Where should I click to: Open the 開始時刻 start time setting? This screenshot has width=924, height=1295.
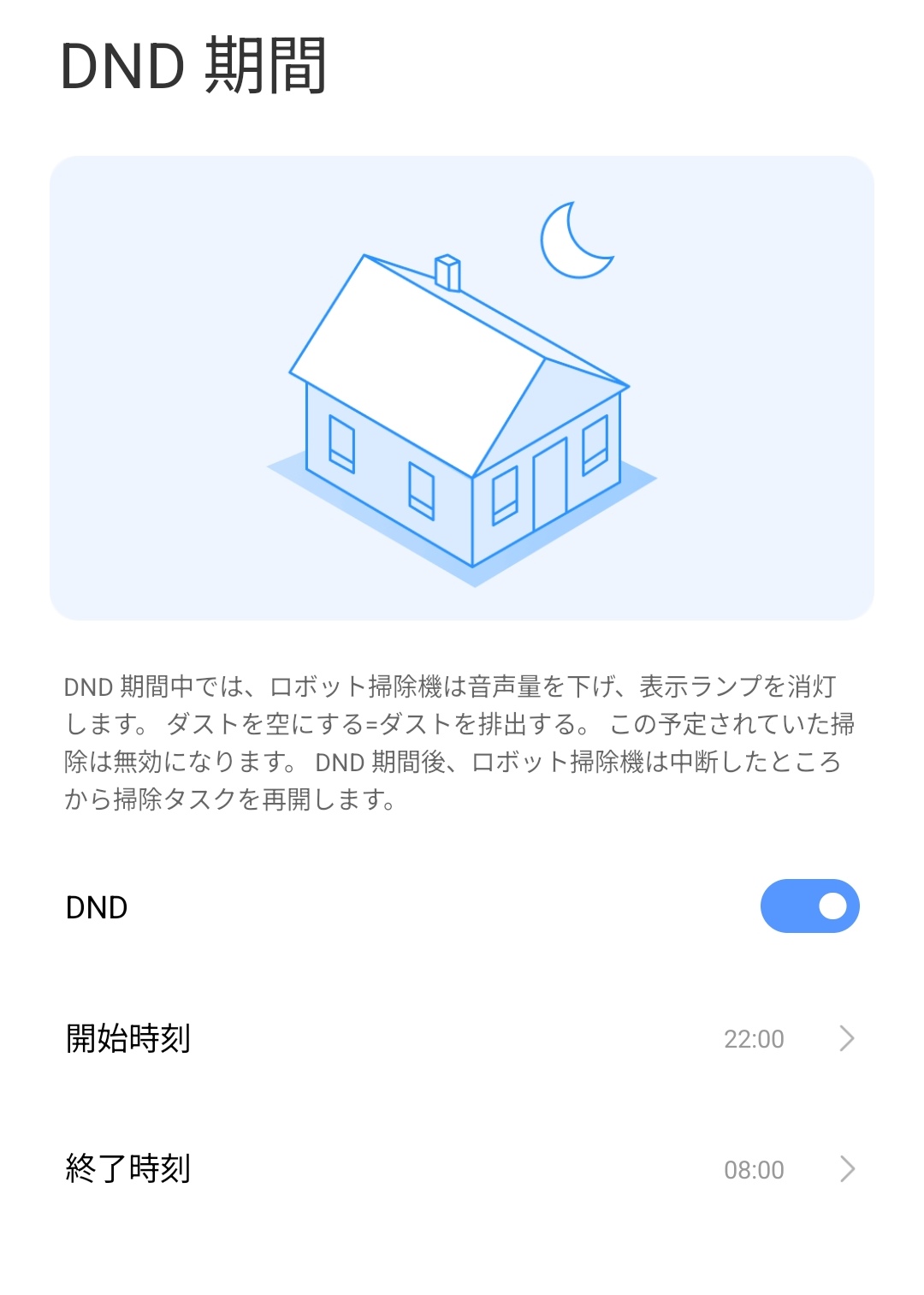click(462, 1038)
